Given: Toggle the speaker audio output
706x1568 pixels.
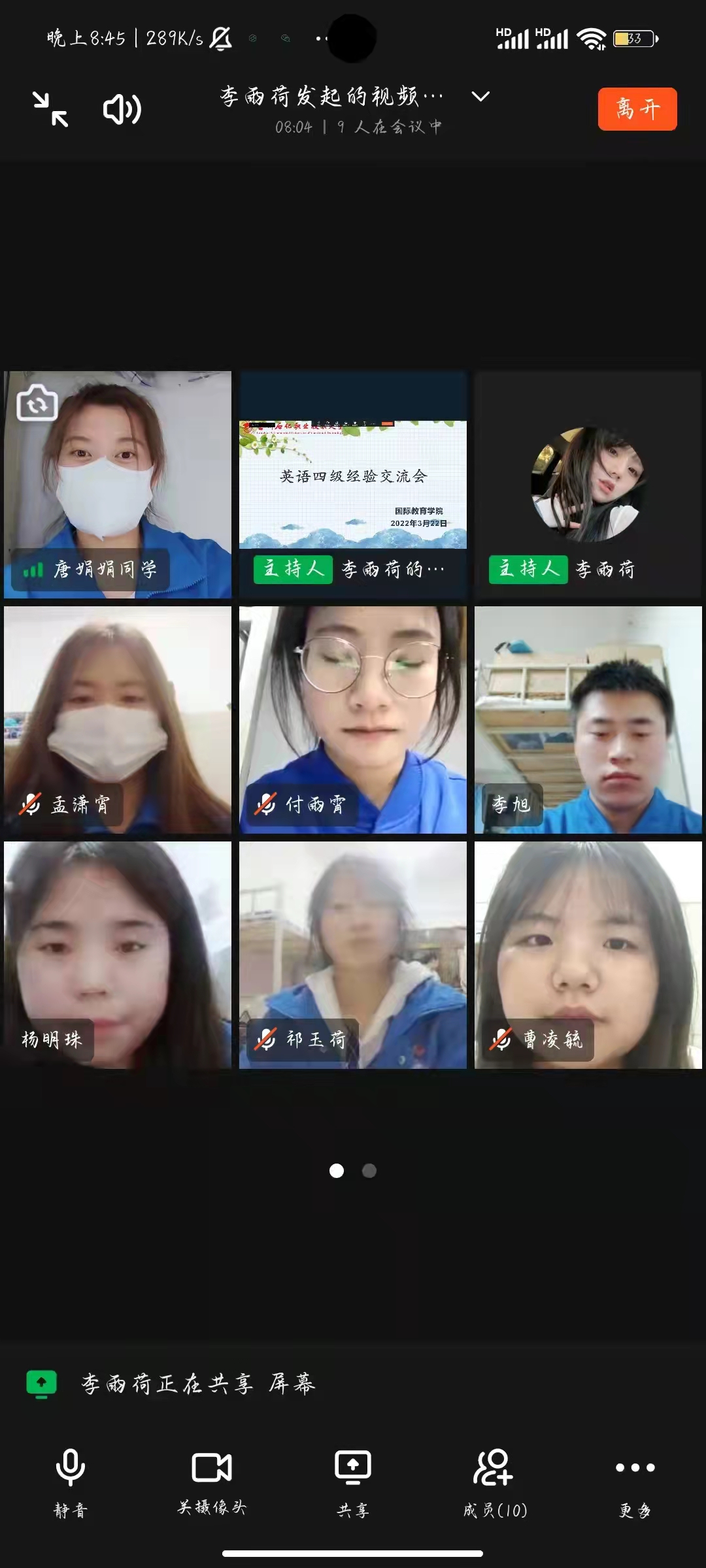Looking at the screenshot, I should [x=122, y=109].
